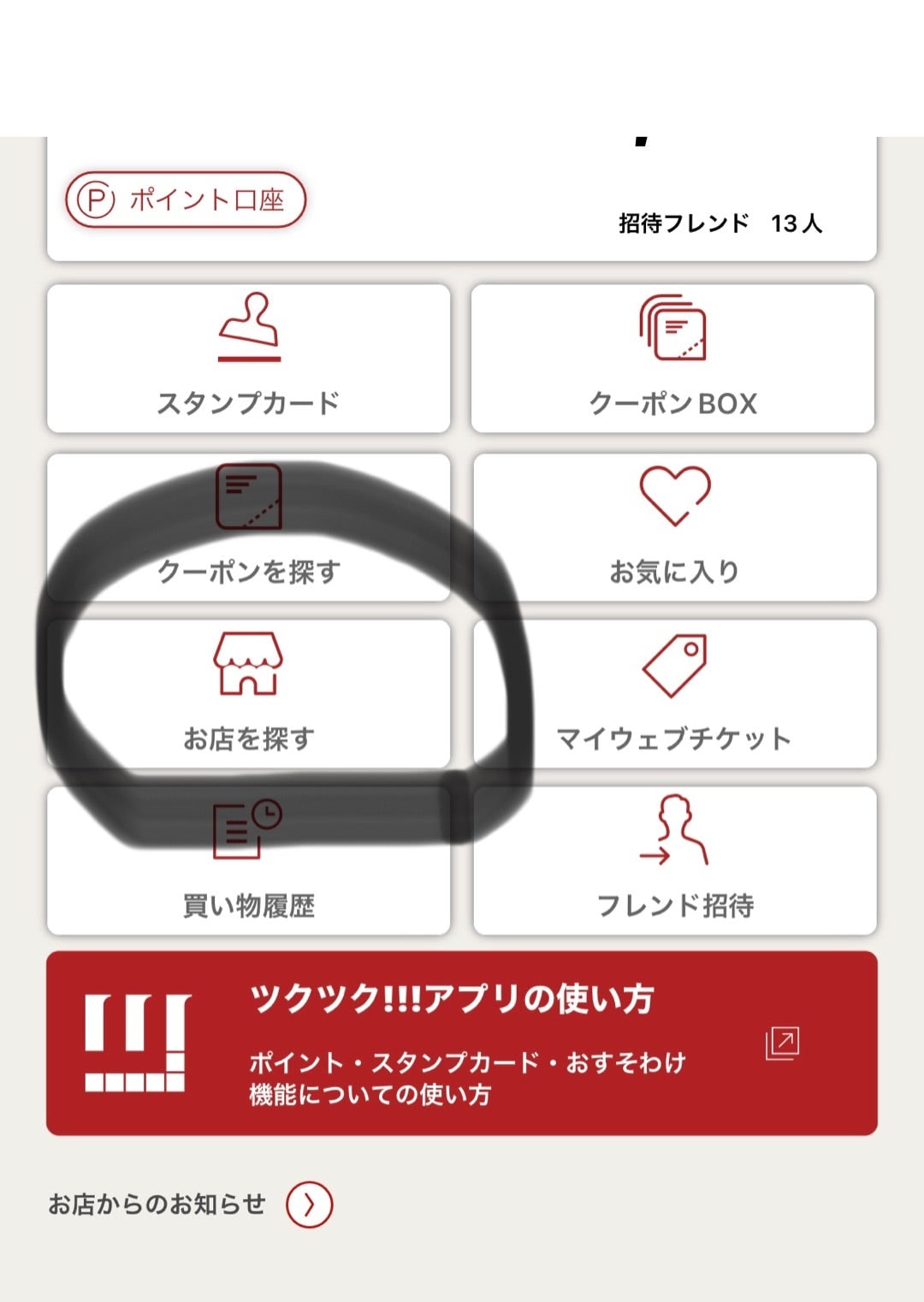Open フレンド招待 invite tile
The width and height of the screenshot is (924, 1302).
coord(674,860)
